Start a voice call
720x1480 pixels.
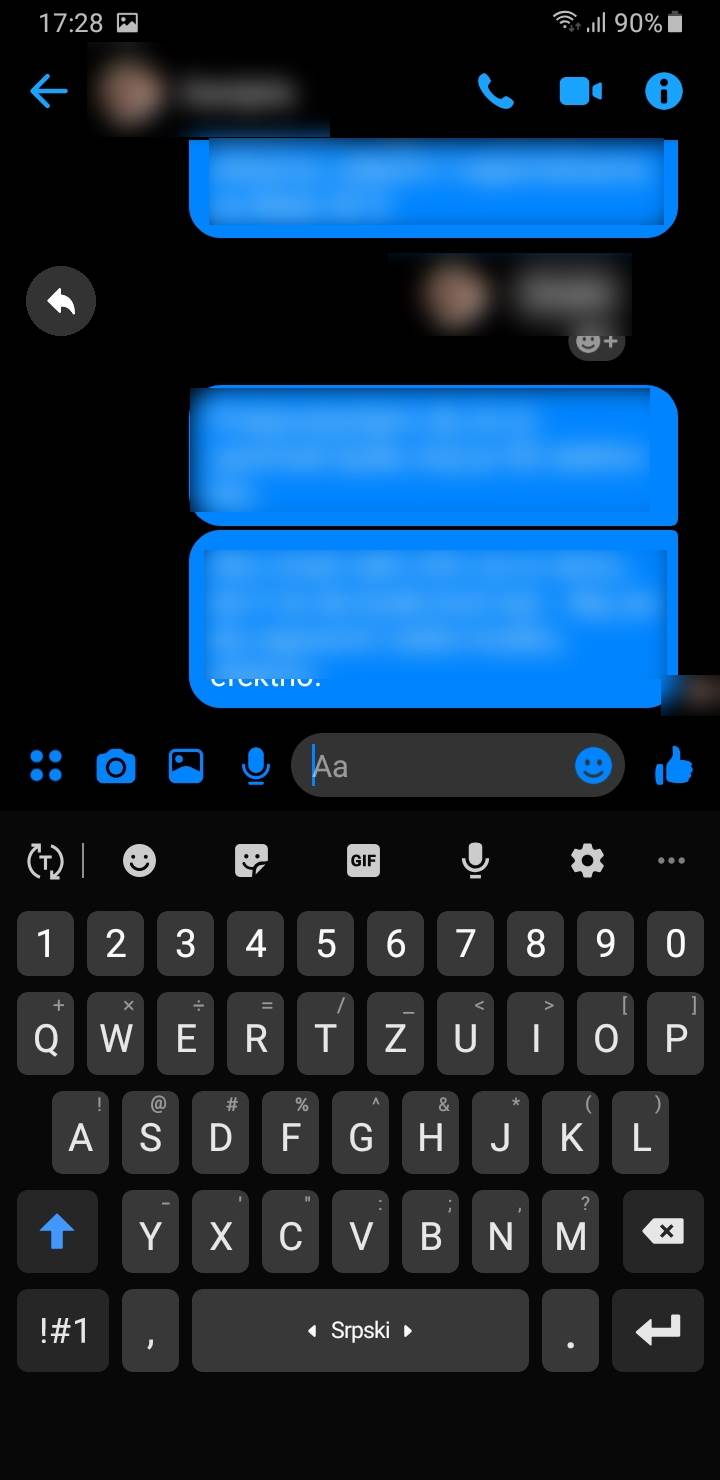coord(495,92)
